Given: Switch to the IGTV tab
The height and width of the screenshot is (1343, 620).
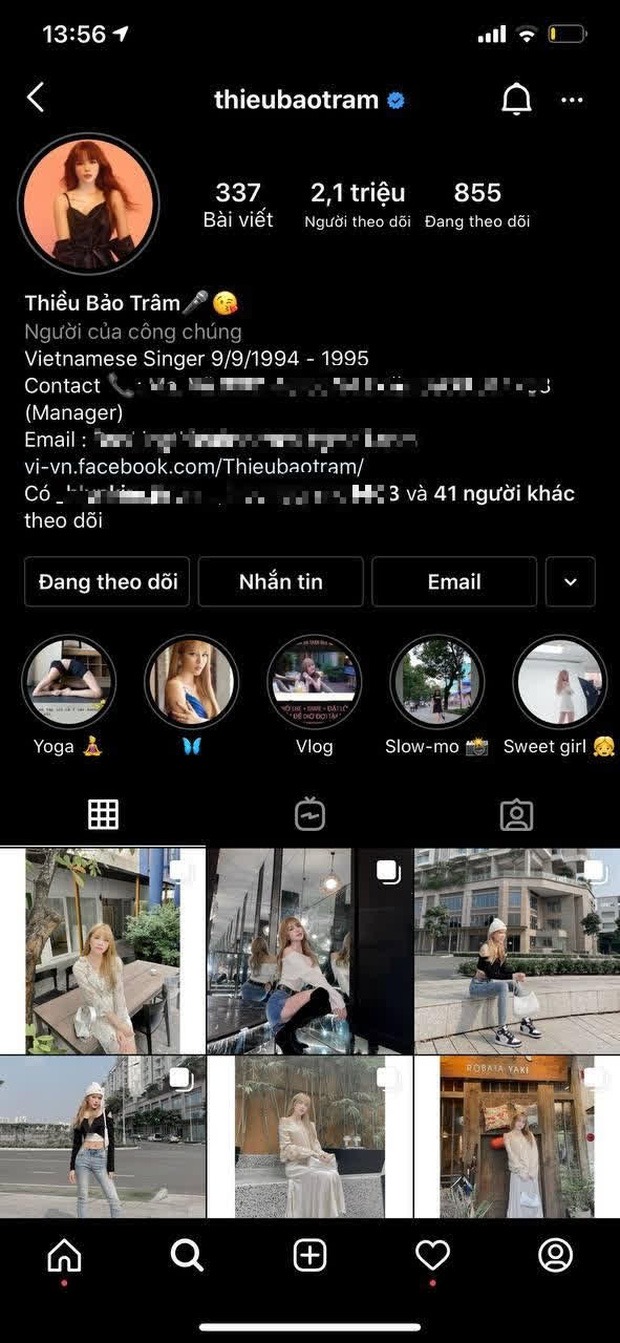Looking at the screenshot, I should click(x=310, y=815).
